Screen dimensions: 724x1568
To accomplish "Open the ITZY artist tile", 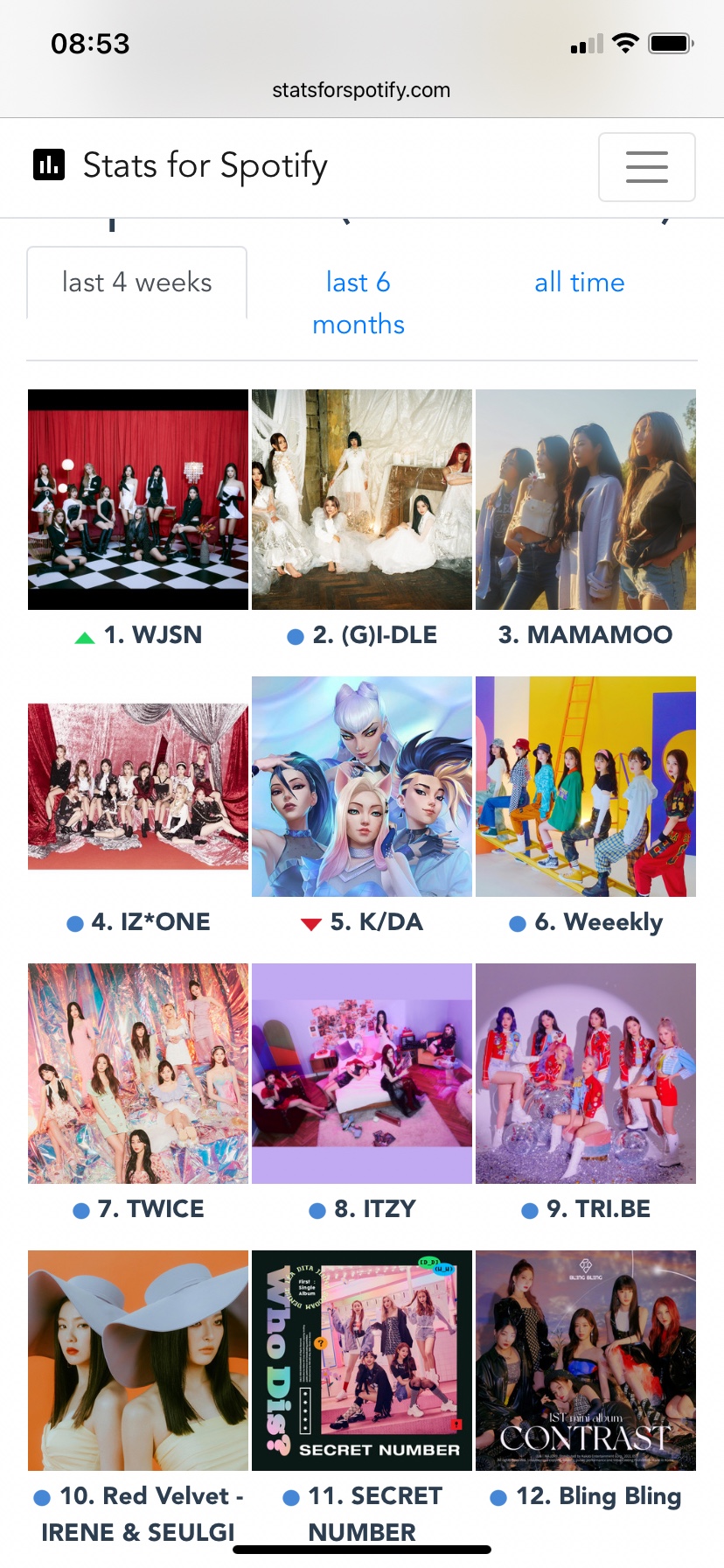I will 362,1074.
